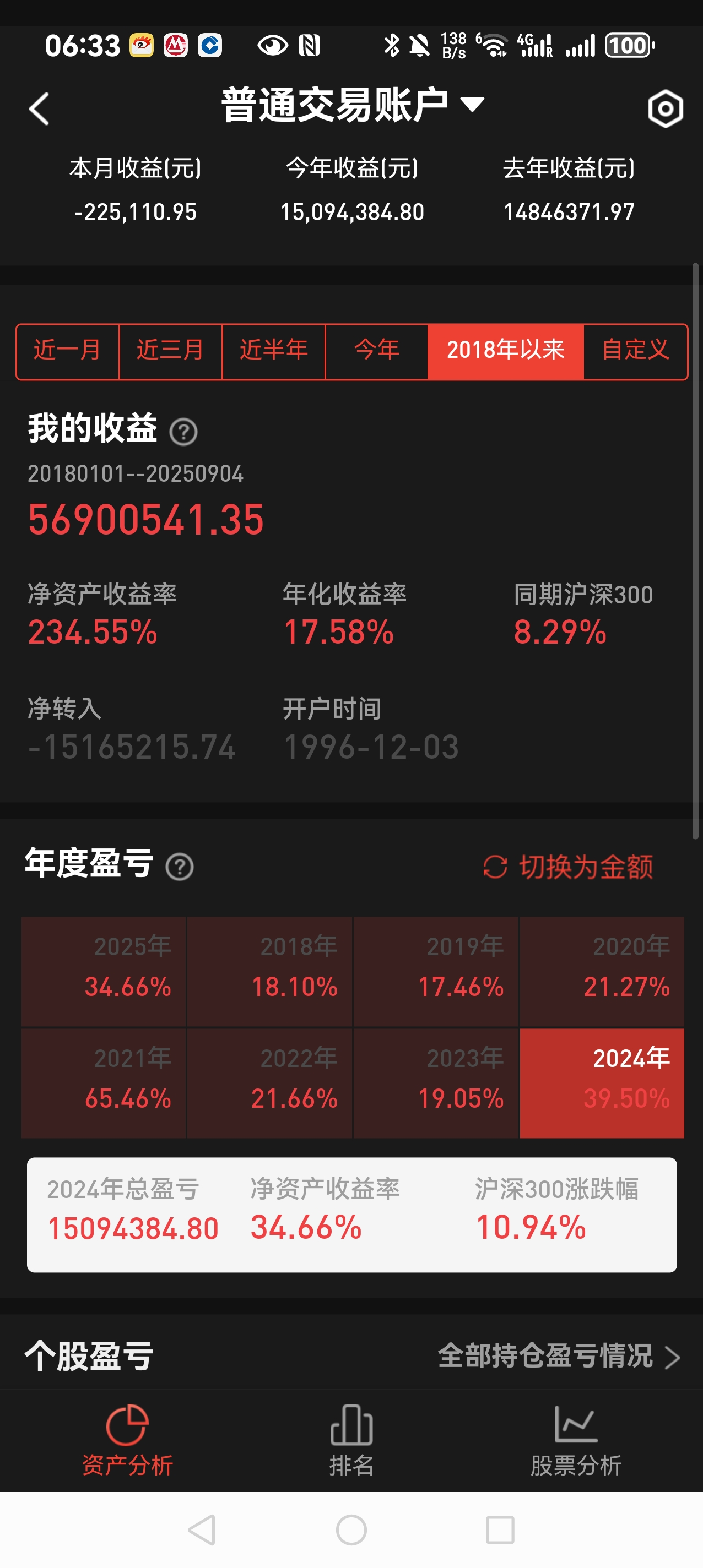Tap the help icon beside 我的收益
The height and width of the screenshot is (1568, 703).
[x=183, y=432]
